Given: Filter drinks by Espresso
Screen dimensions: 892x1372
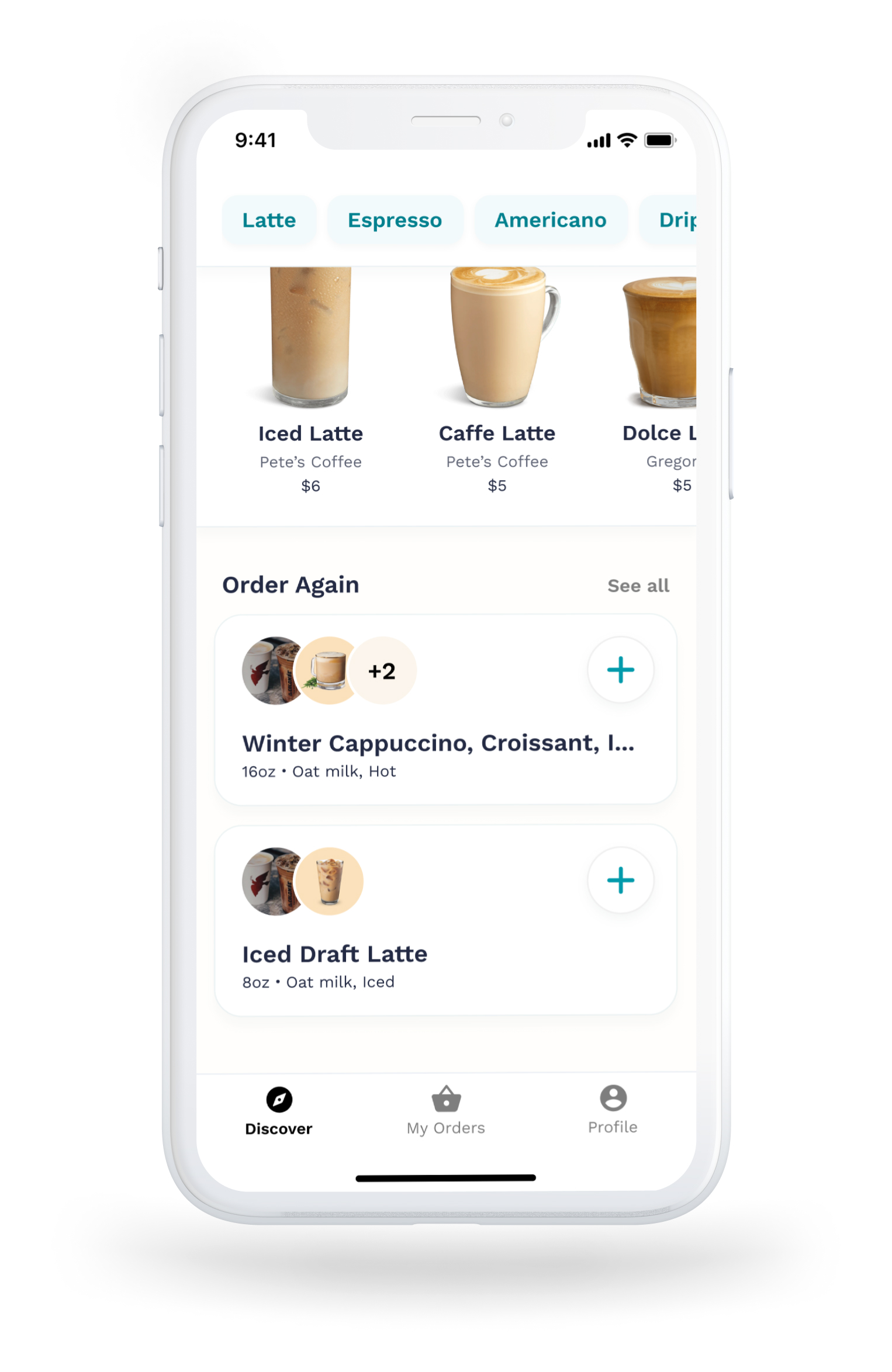Looking at the screenshot, I should tap(395, 220).
